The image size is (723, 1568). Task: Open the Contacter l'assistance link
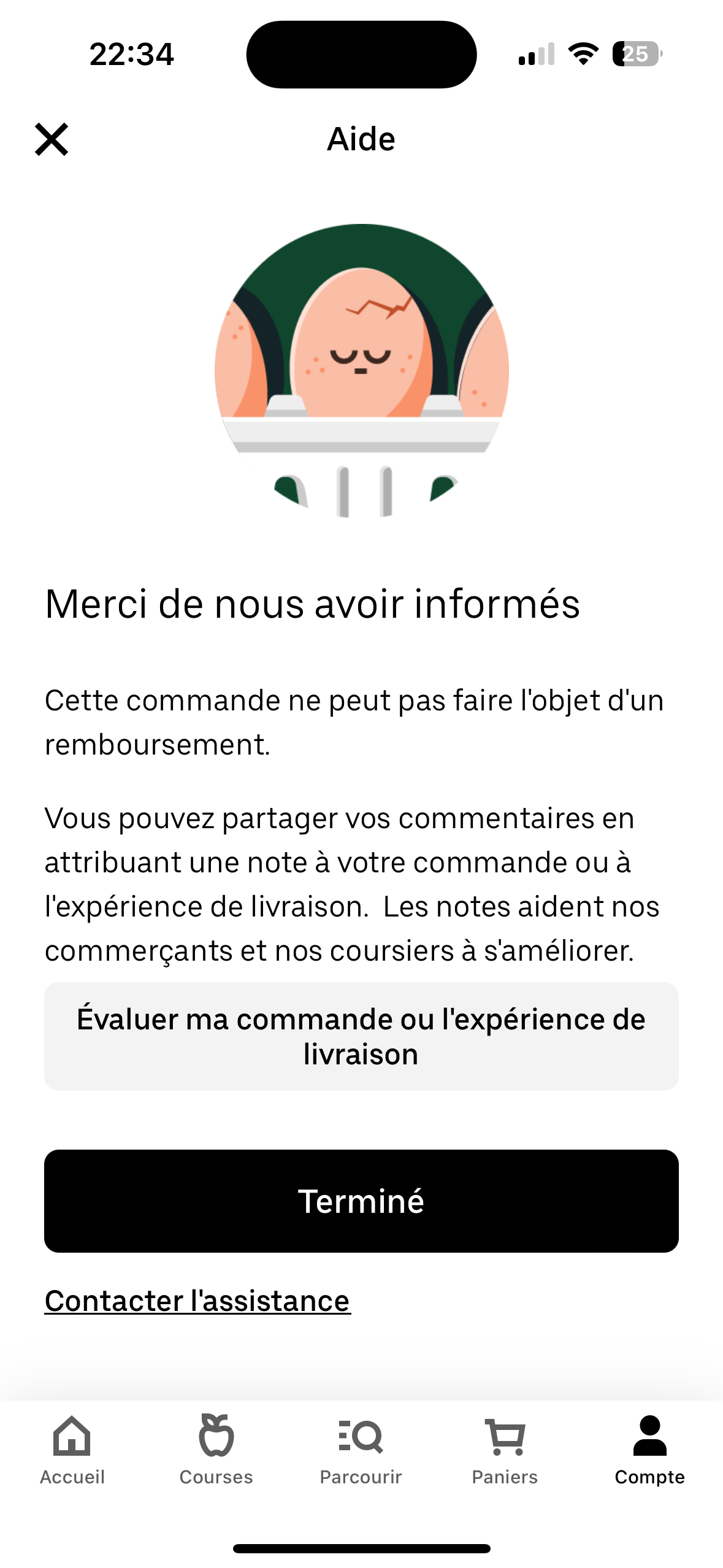(197, 1301)
